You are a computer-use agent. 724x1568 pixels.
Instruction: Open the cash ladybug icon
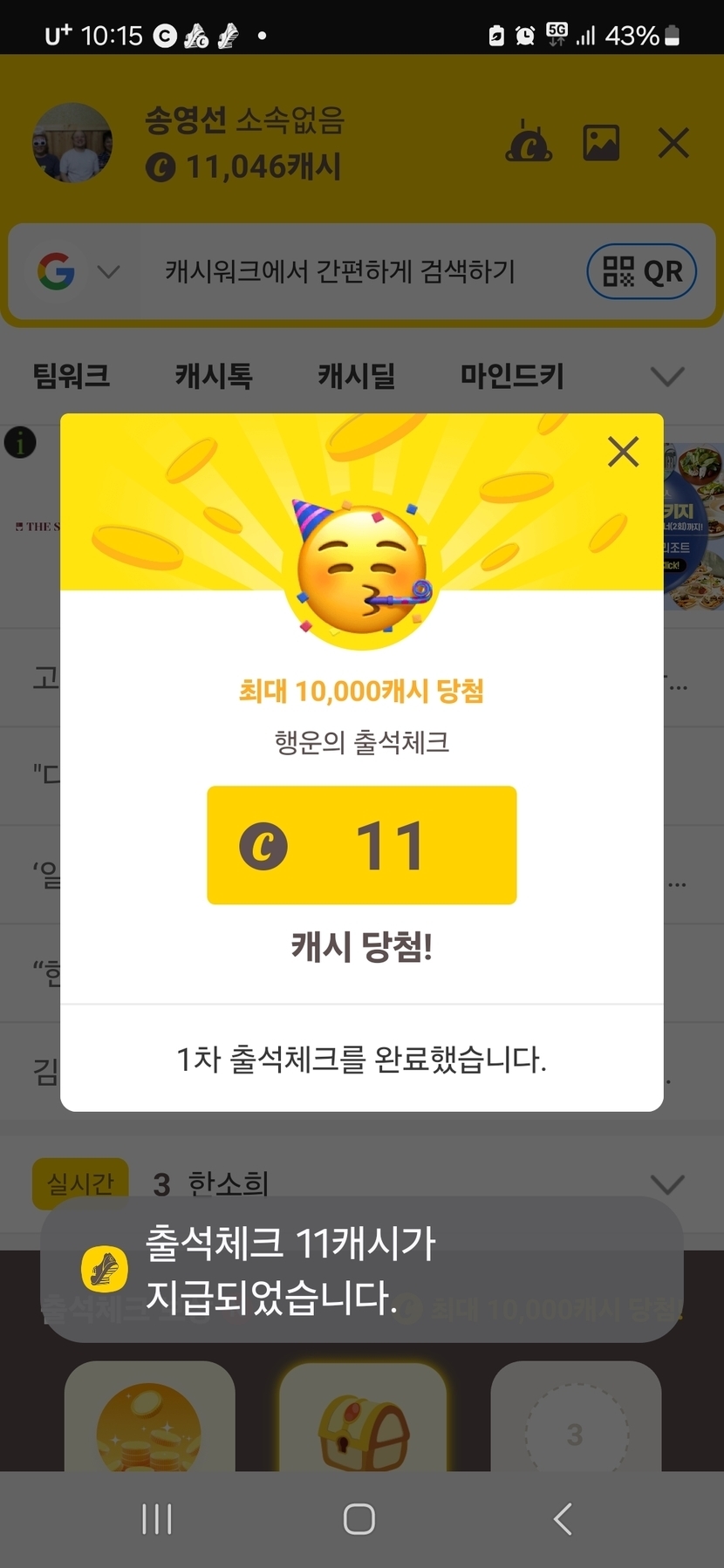[x=529, y=143]
